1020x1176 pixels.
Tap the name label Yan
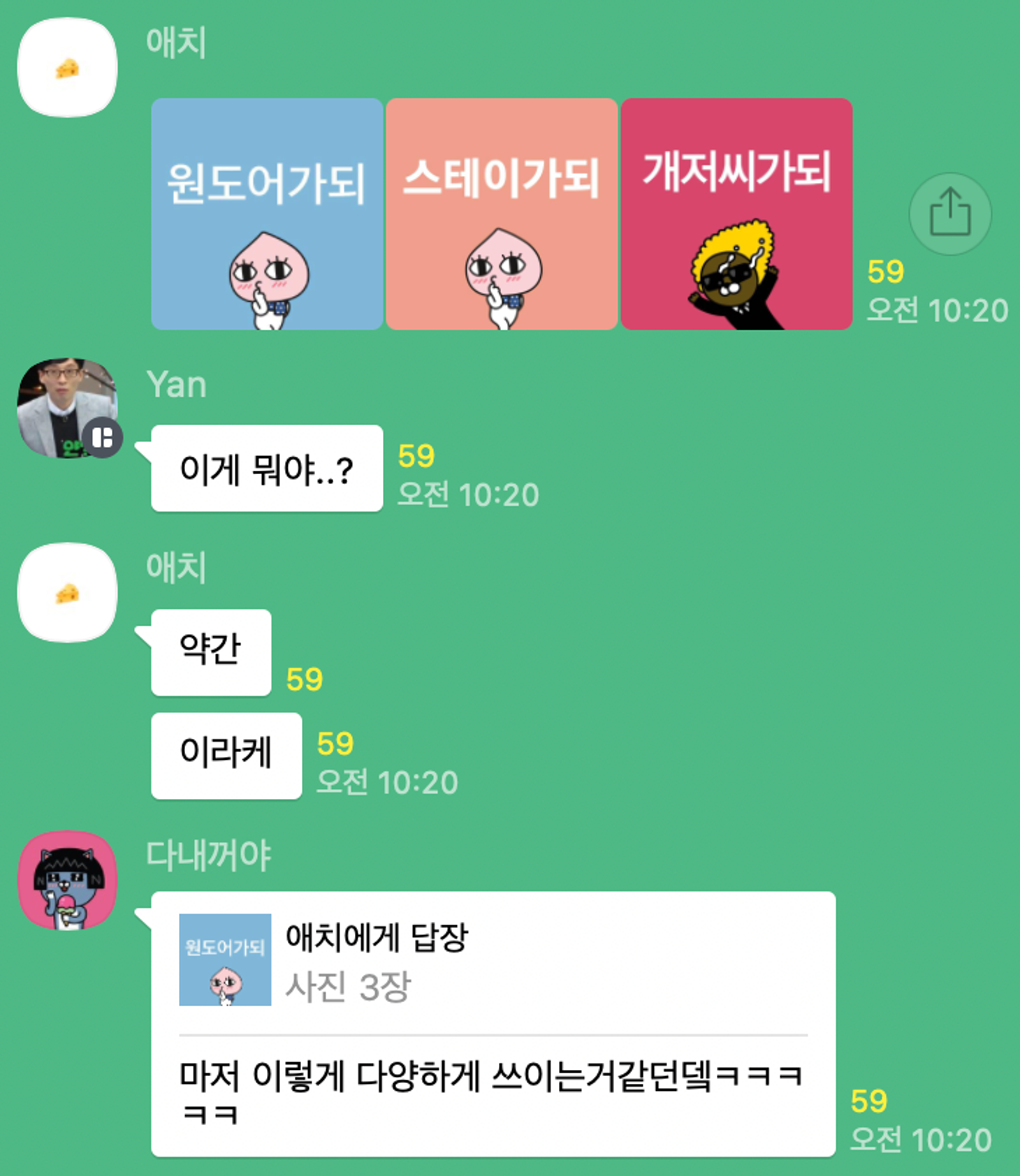click(x=176, y=385)
